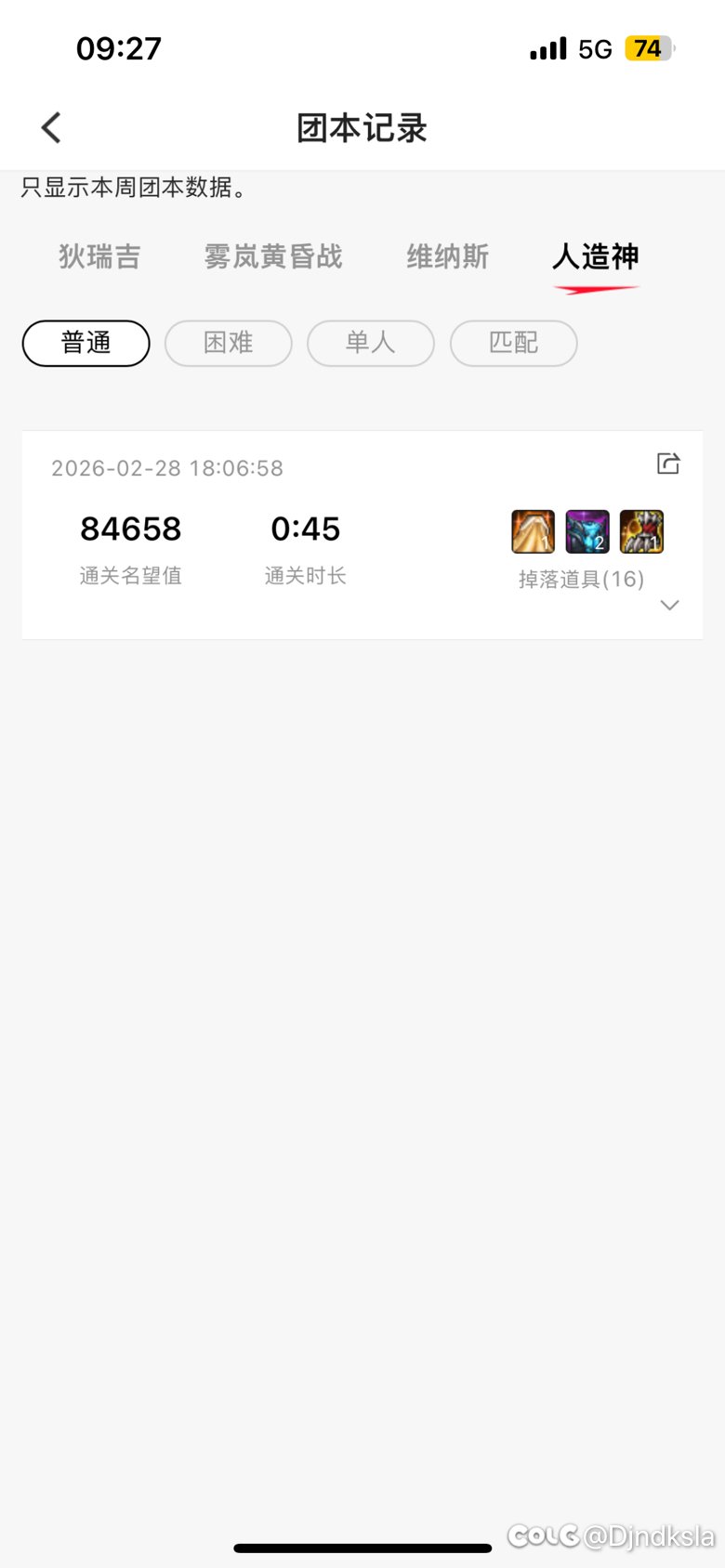Switch to the 雾岚黄昏战 tab

coord(273,256)
